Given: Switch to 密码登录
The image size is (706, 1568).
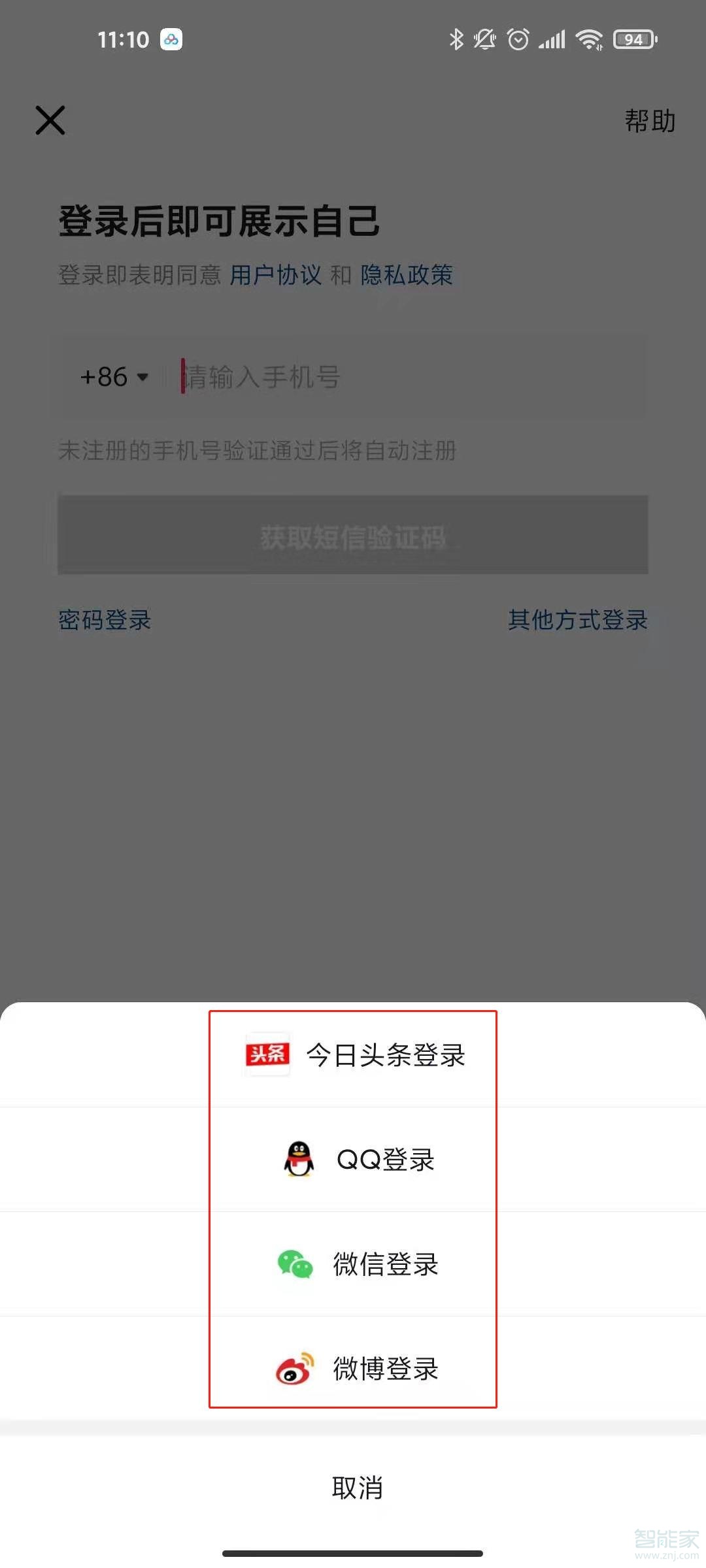Looking at the screenshot, I should point(105,619).
